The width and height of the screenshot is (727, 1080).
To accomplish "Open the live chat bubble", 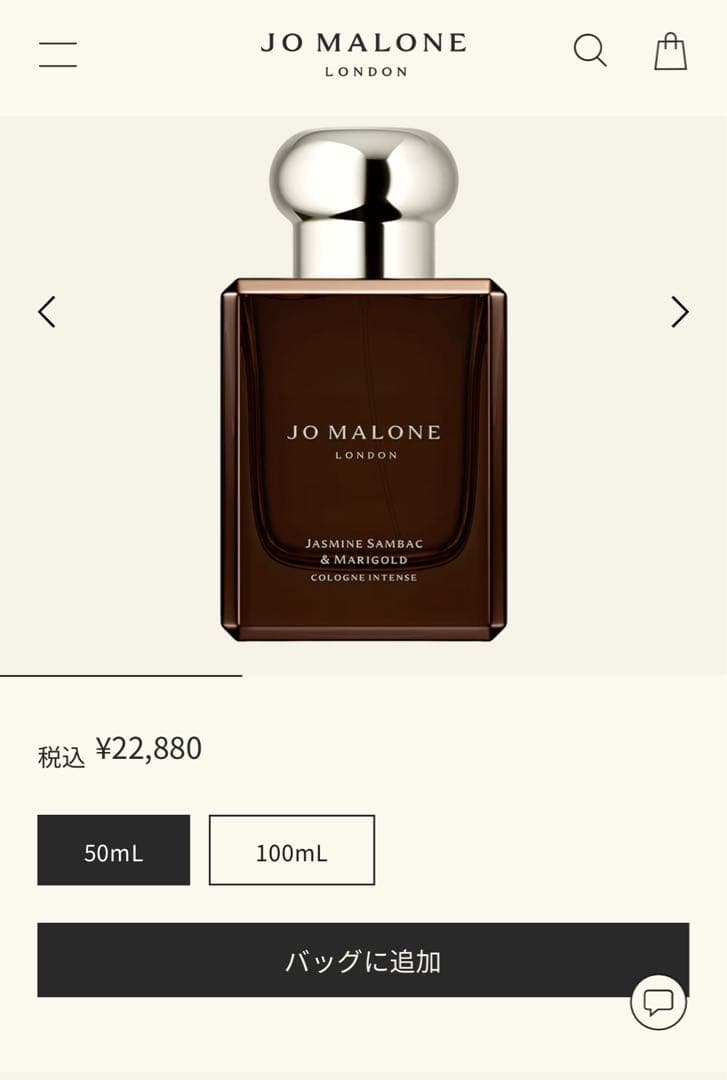I will pyautogui.click(x=658, y=1002).
